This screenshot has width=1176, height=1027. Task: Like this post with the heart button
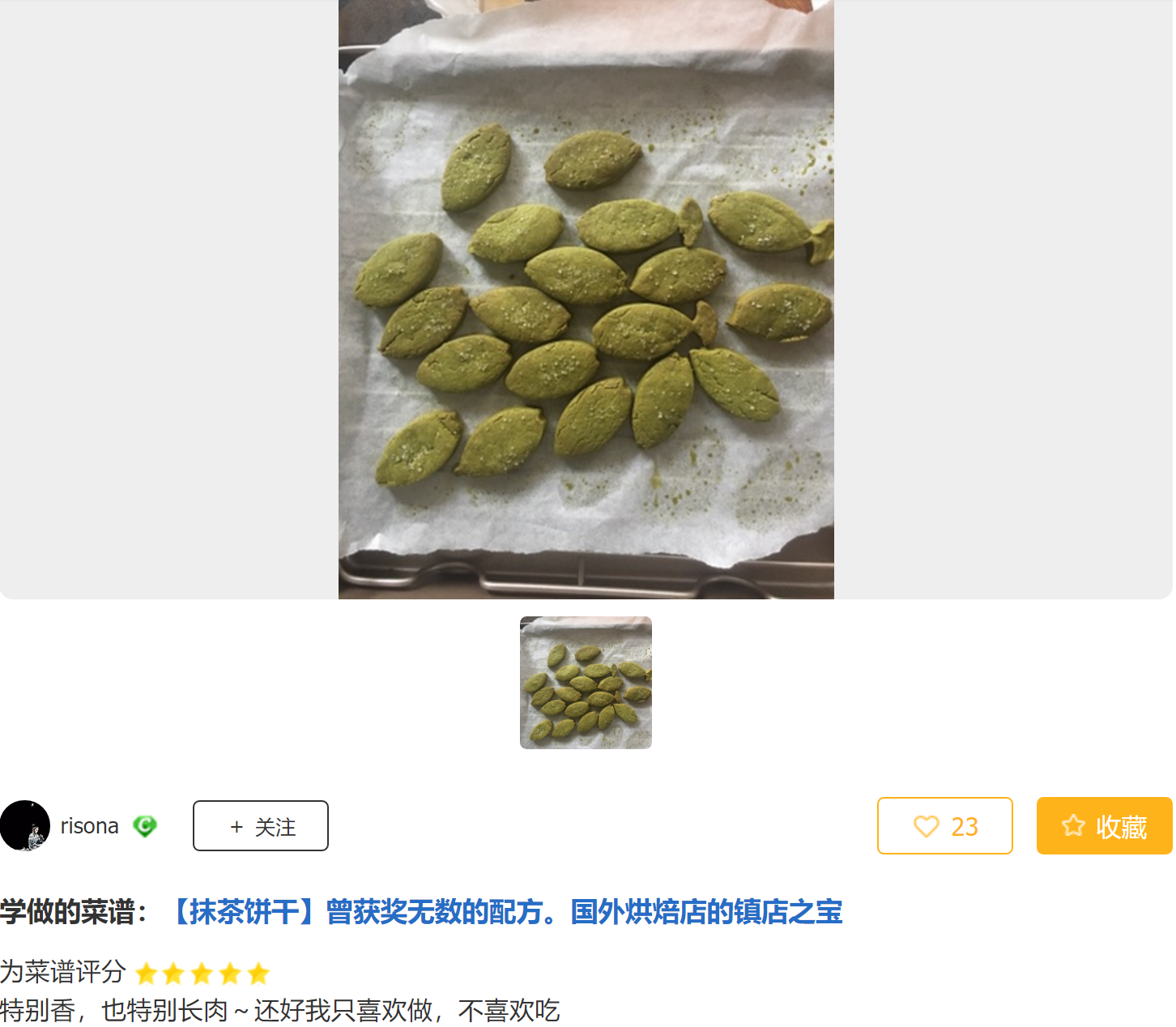pyautogui.click(x=944, y=826)
